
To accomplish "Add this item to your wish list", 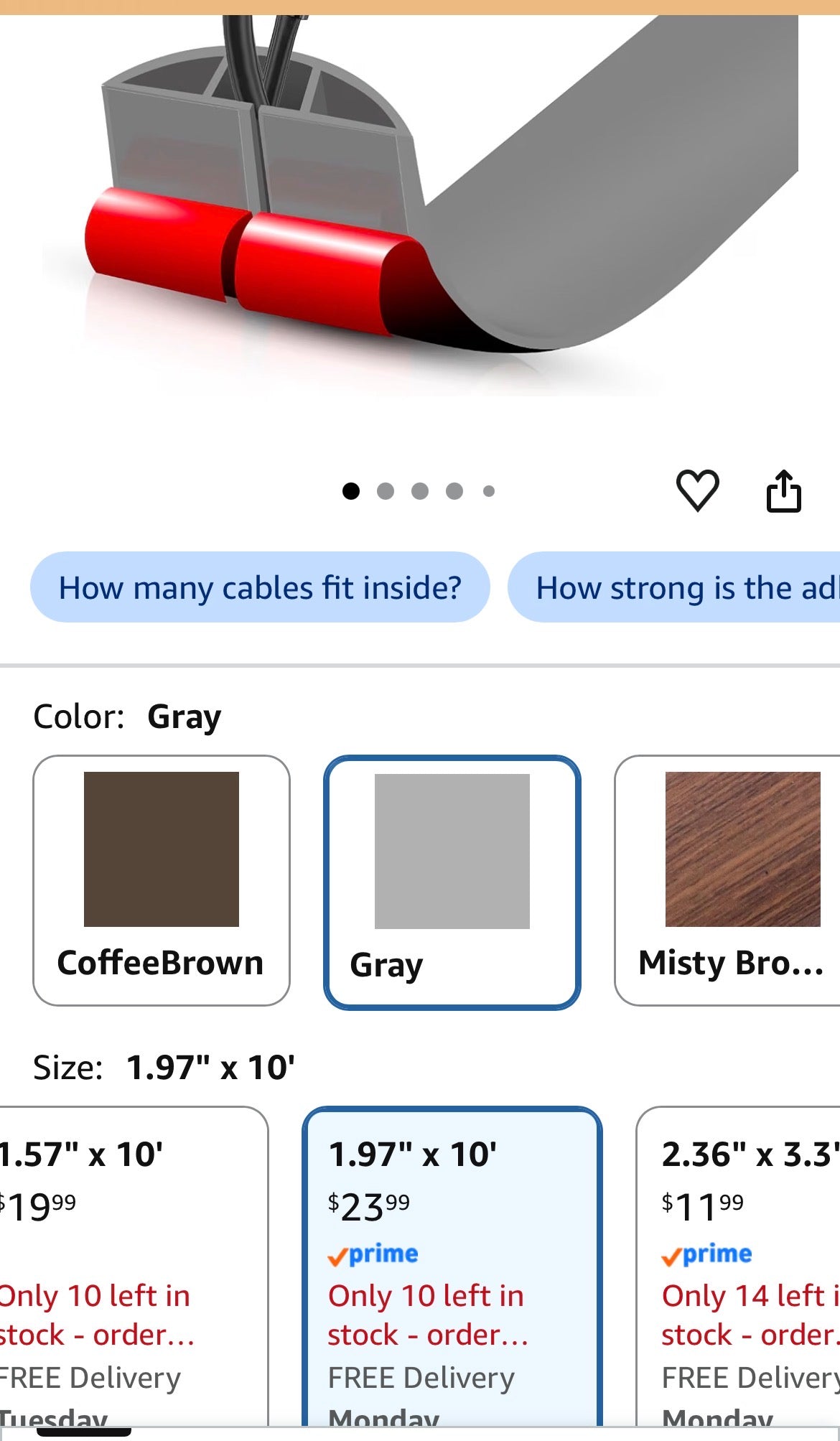I will click(697, 490).
